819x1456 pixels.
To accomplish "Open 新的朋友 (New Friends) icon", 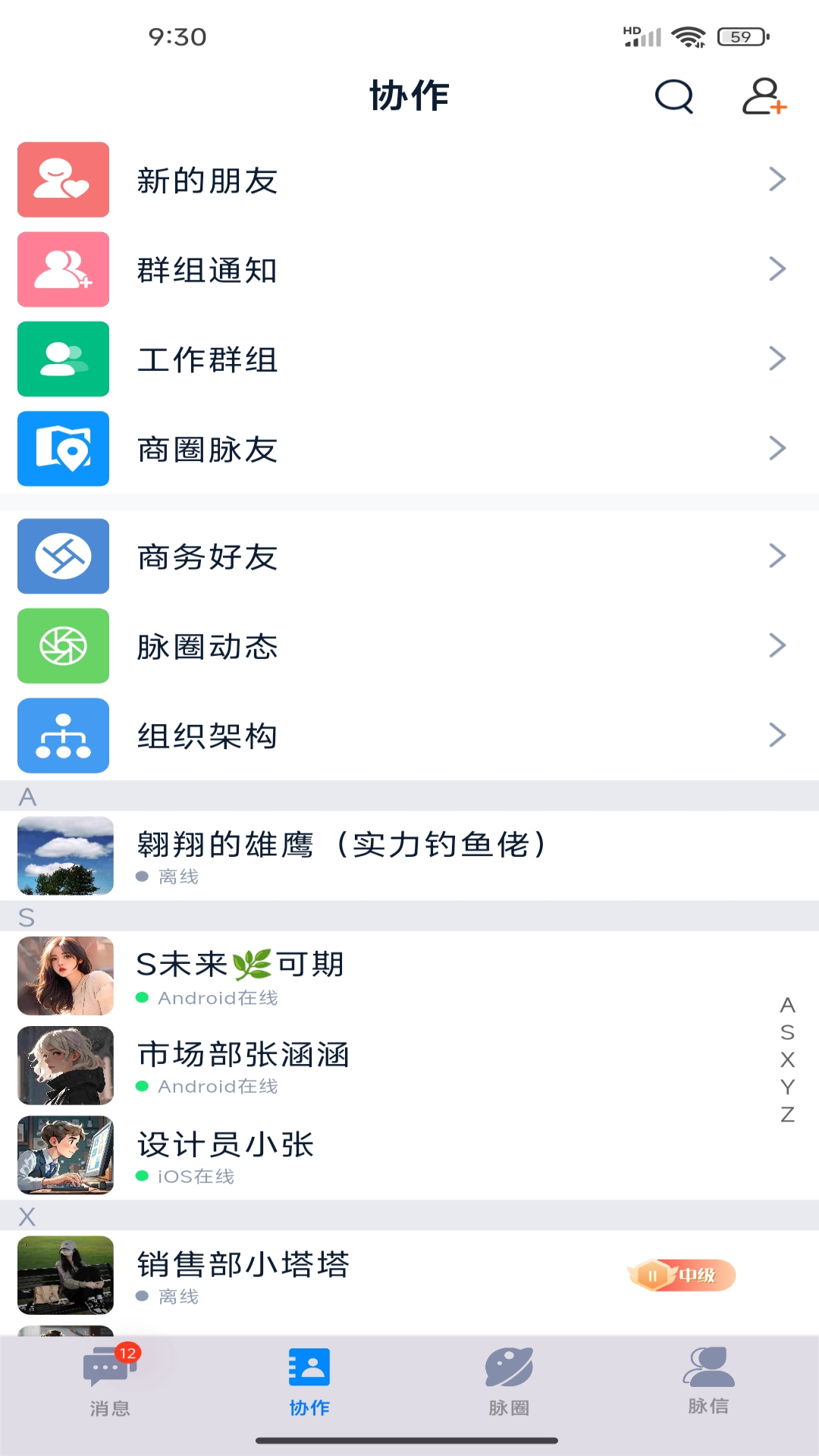I will click(x=63, y=180).
